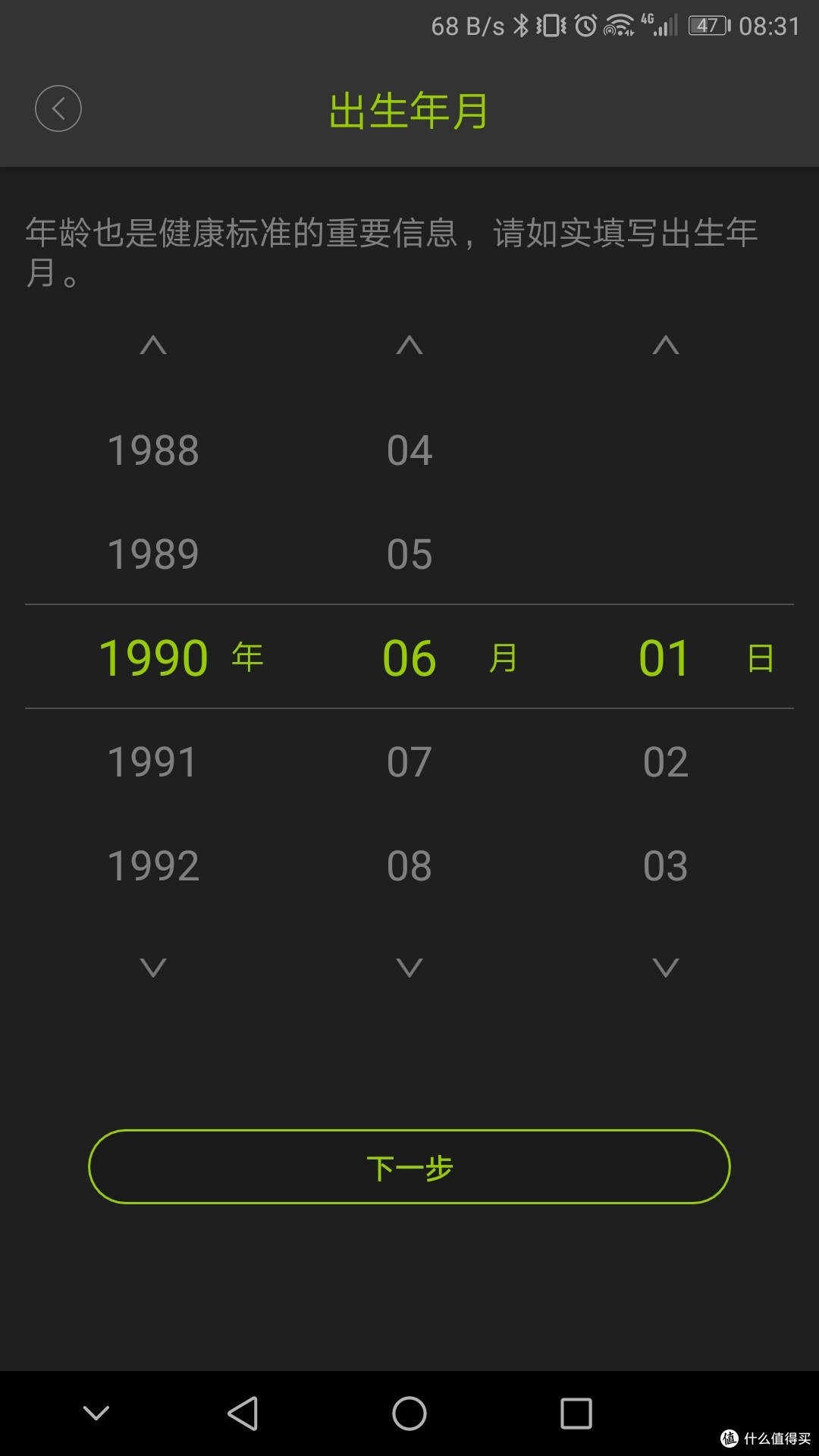
Task: Choose year 1992
Action: pyautogui.click(x=153, y=866)
